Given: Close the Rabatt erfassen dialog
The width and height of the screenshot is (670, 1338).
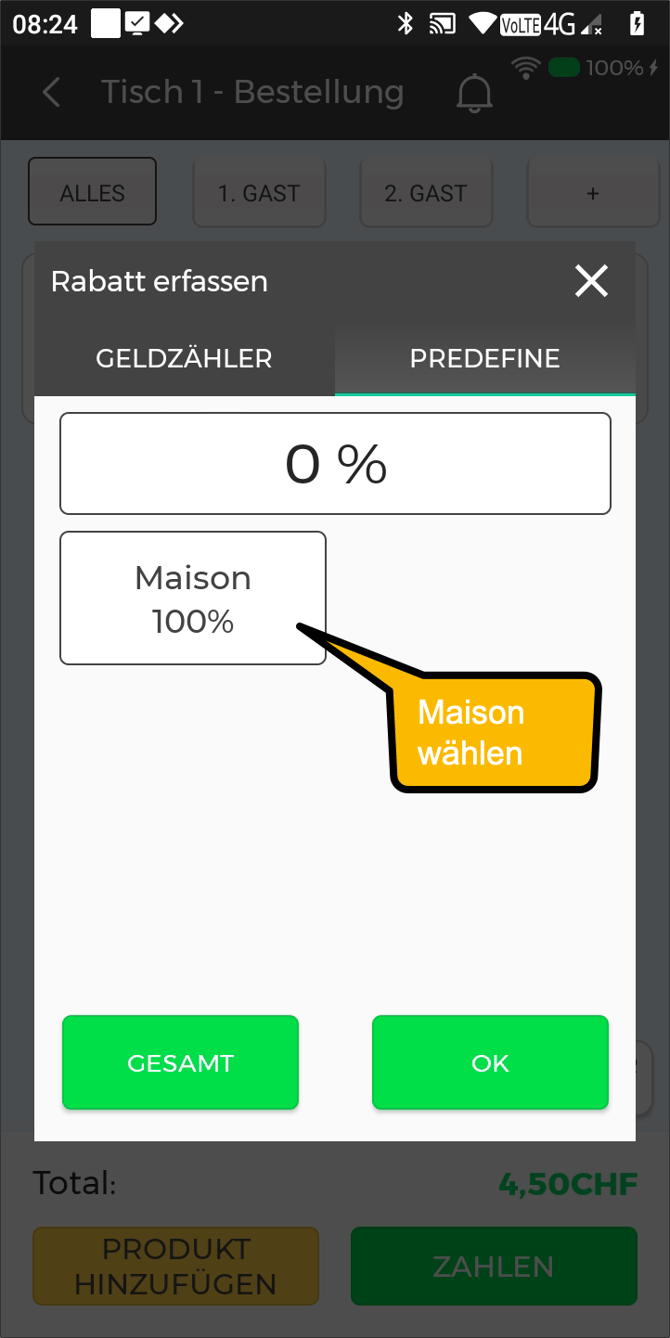Looking at the screenshot, I should (591, 282).
